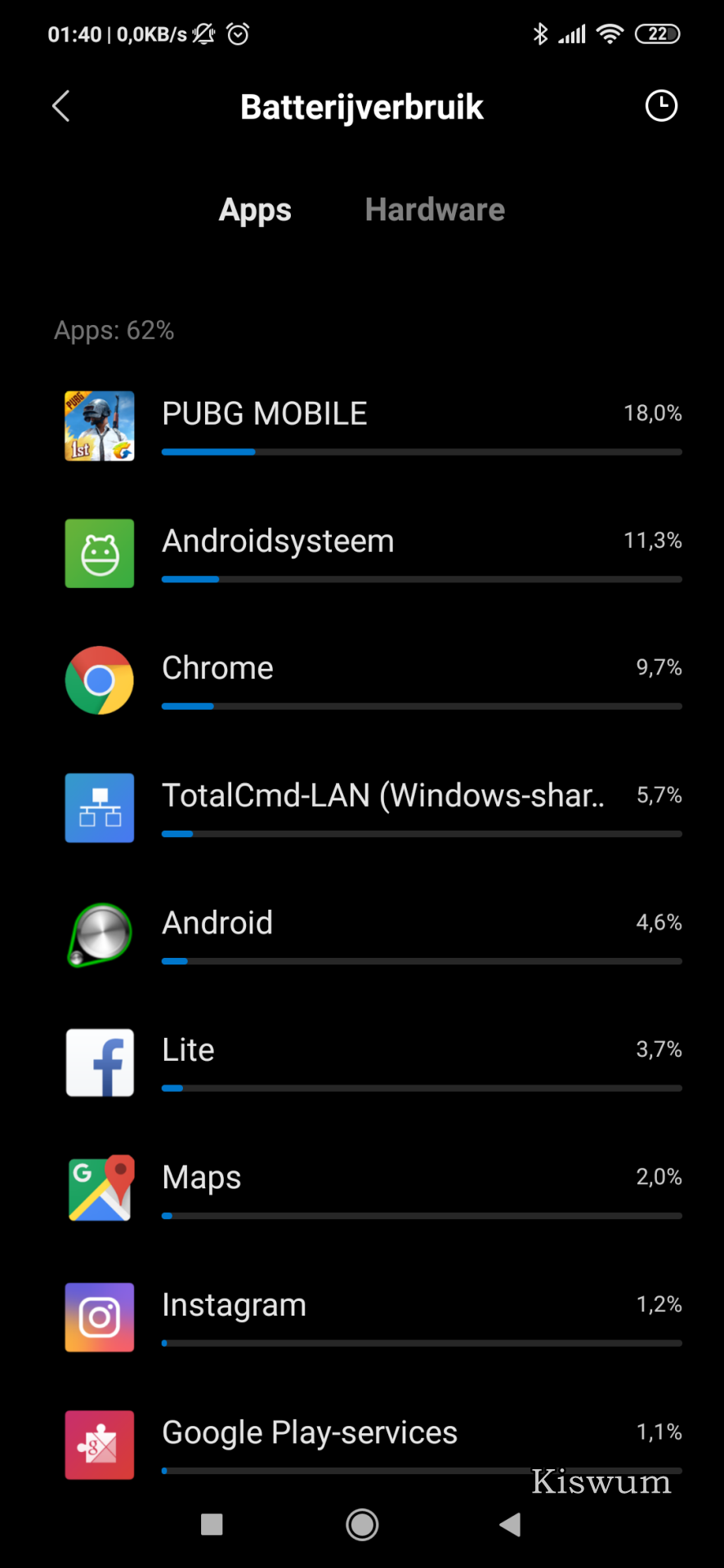This screenshot has height=1568, width=724.
Task: Open TotalCmd-LAN battery usage entry
Action: (362, 808)
